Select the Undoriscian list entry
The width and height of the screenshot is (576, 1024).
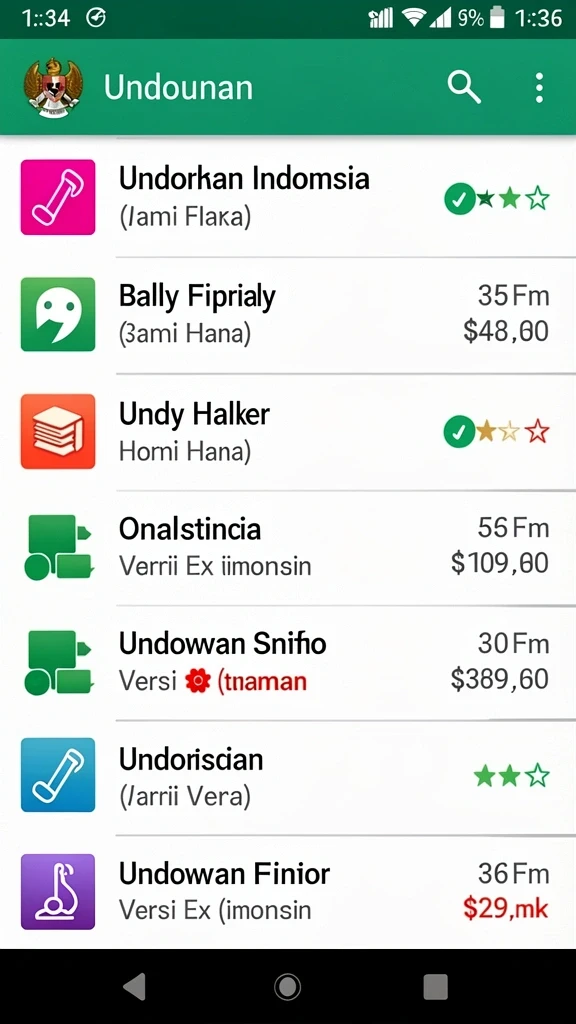(x=288, y=778)
